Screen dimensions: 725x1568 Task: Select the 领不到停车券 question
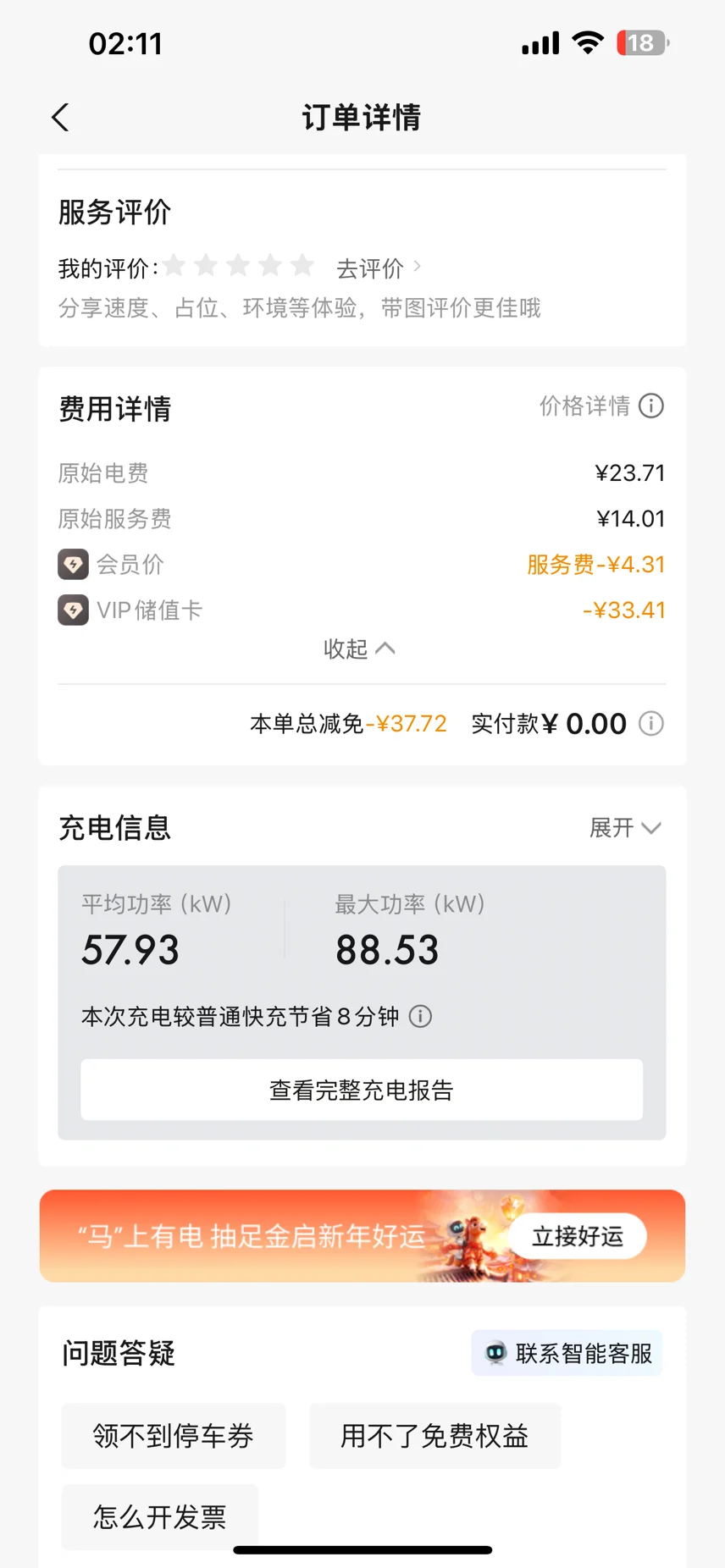click(x=174, y=1436)
